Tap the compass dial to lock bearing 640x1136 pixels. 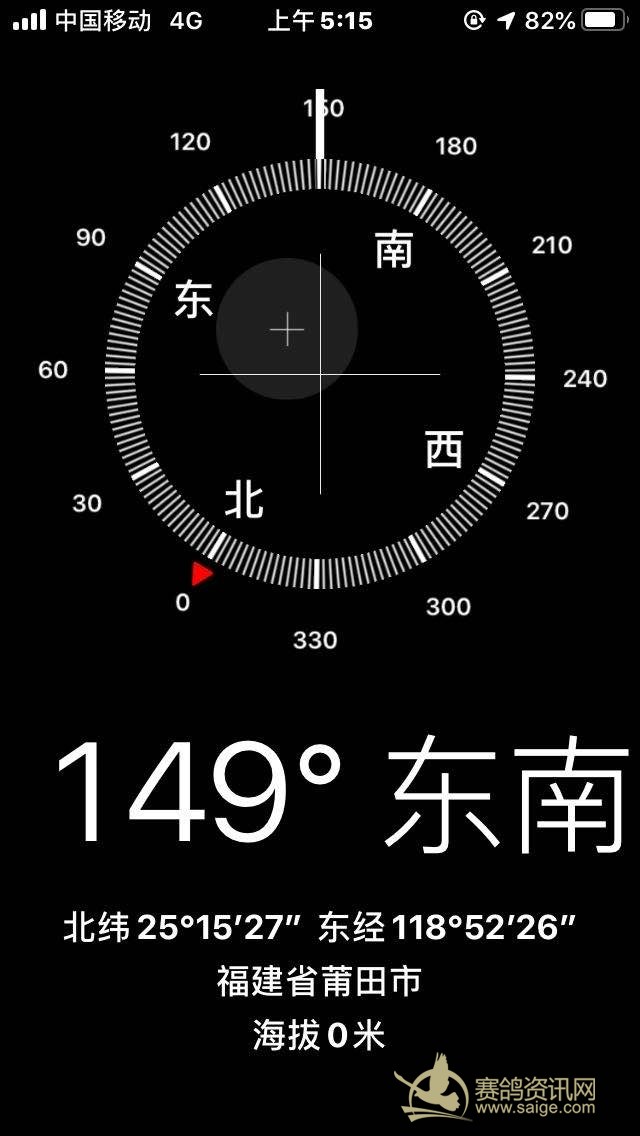click(x=320, y=374)
